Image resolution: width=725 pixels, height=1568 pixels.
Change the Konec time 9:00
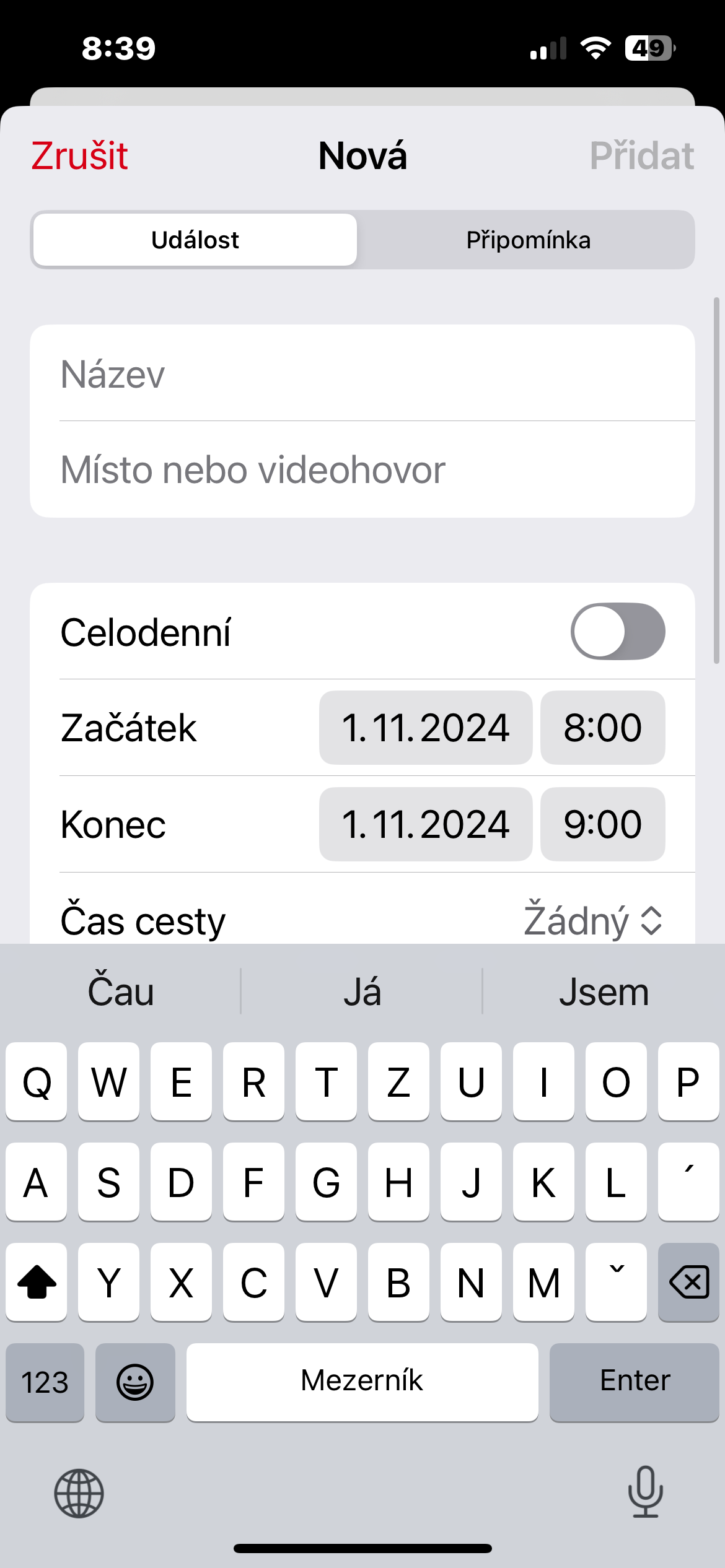pos(602,824)
